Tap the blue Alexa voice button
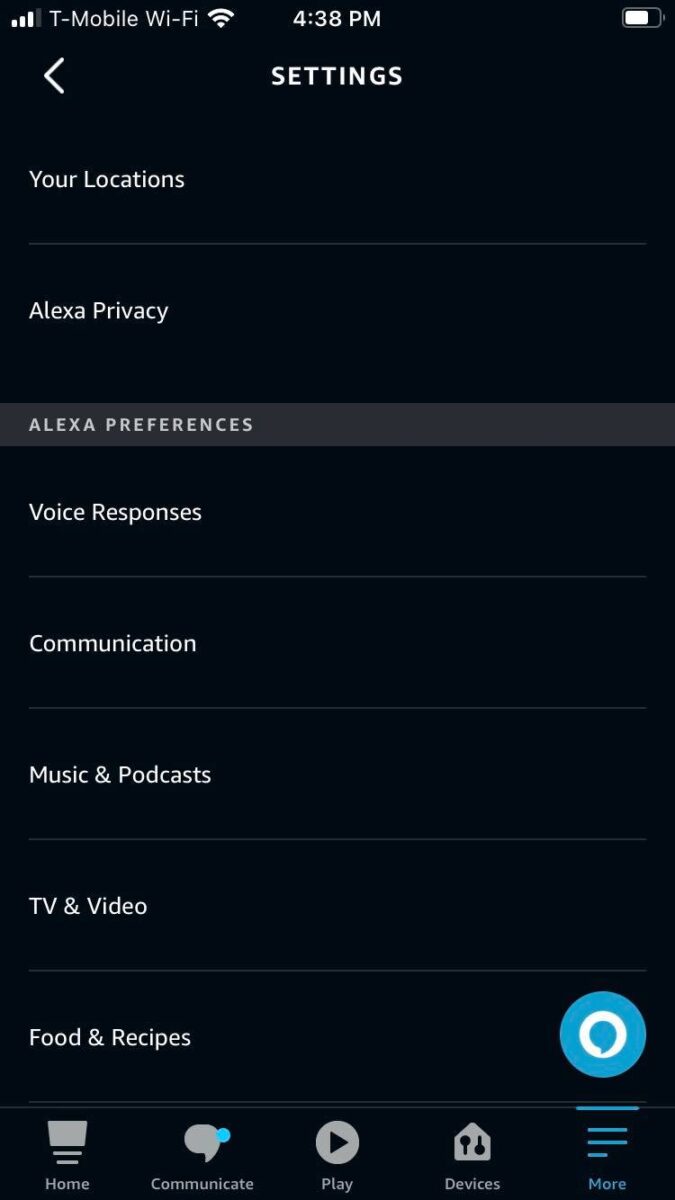675x1200 pixels. 603,1035
